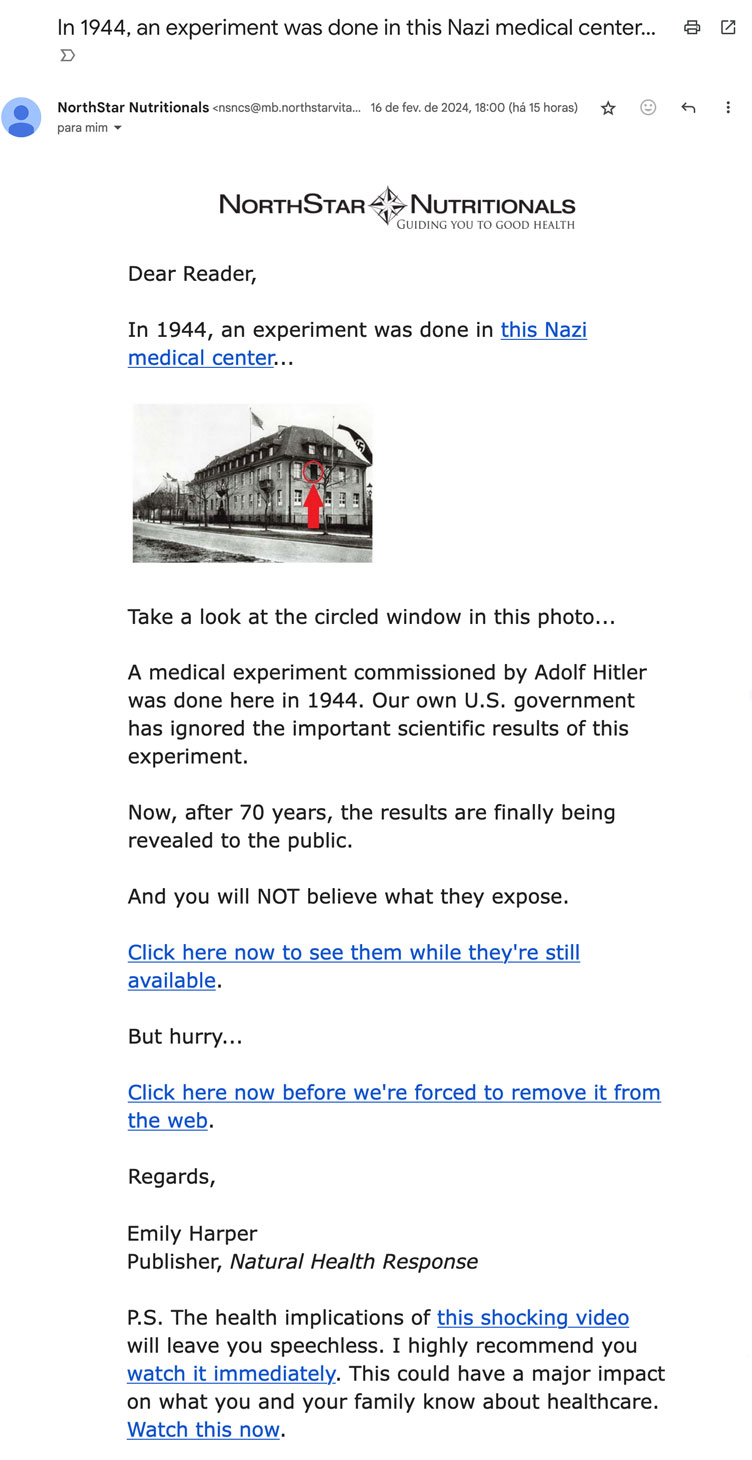752x1460 pixels.
Task: Follow 'Click here now before we're forced' link
Action: click(393, 1093)
